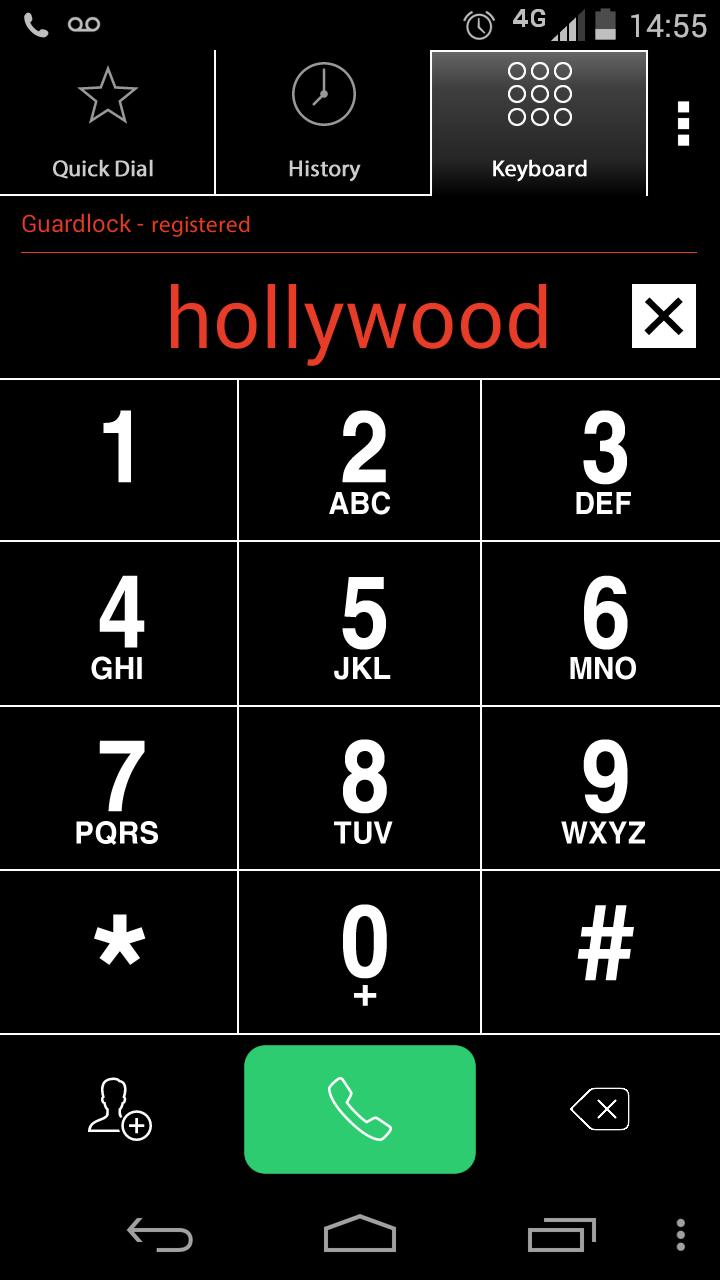Clear the entered hollywood text
The height and width of the screenshot is (1280, 720).
pos(663,316)
